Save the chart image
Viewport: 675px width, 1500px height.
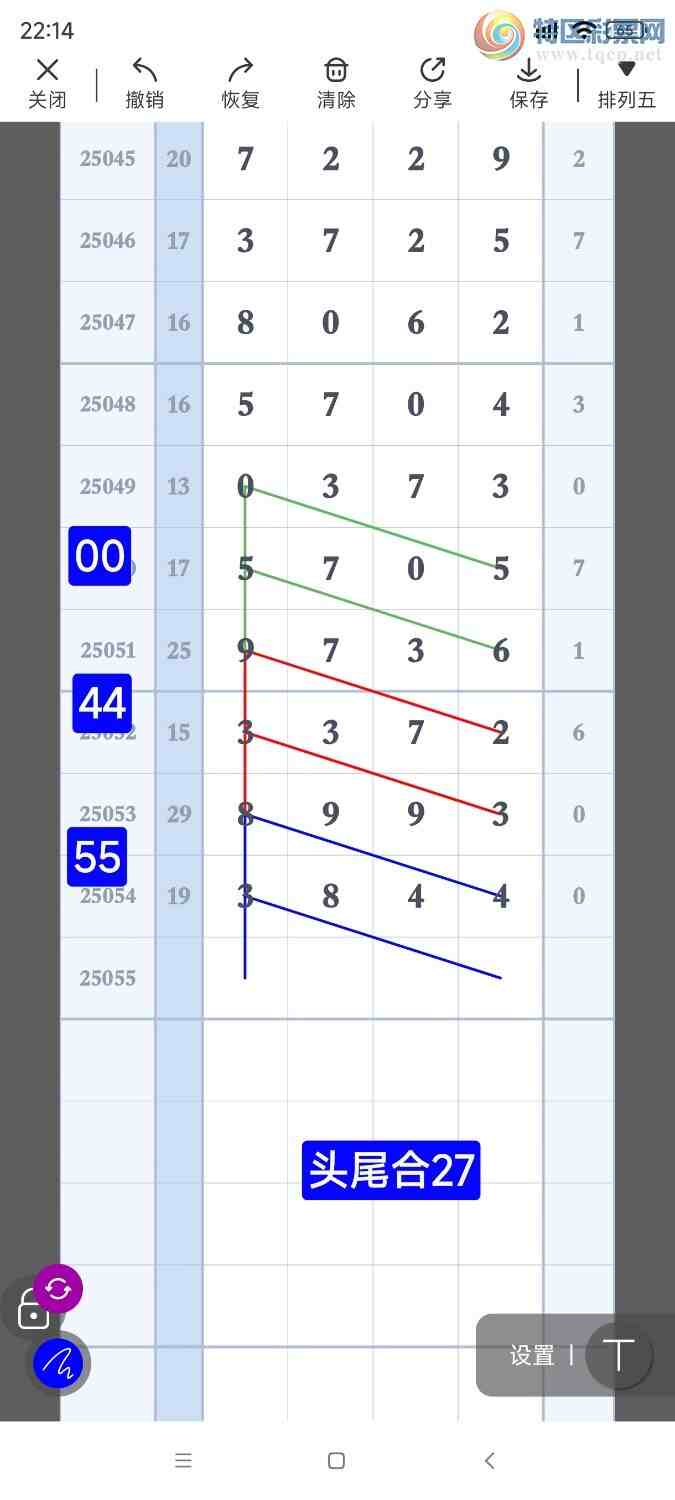pyautogui.click(x=528, y=82)
